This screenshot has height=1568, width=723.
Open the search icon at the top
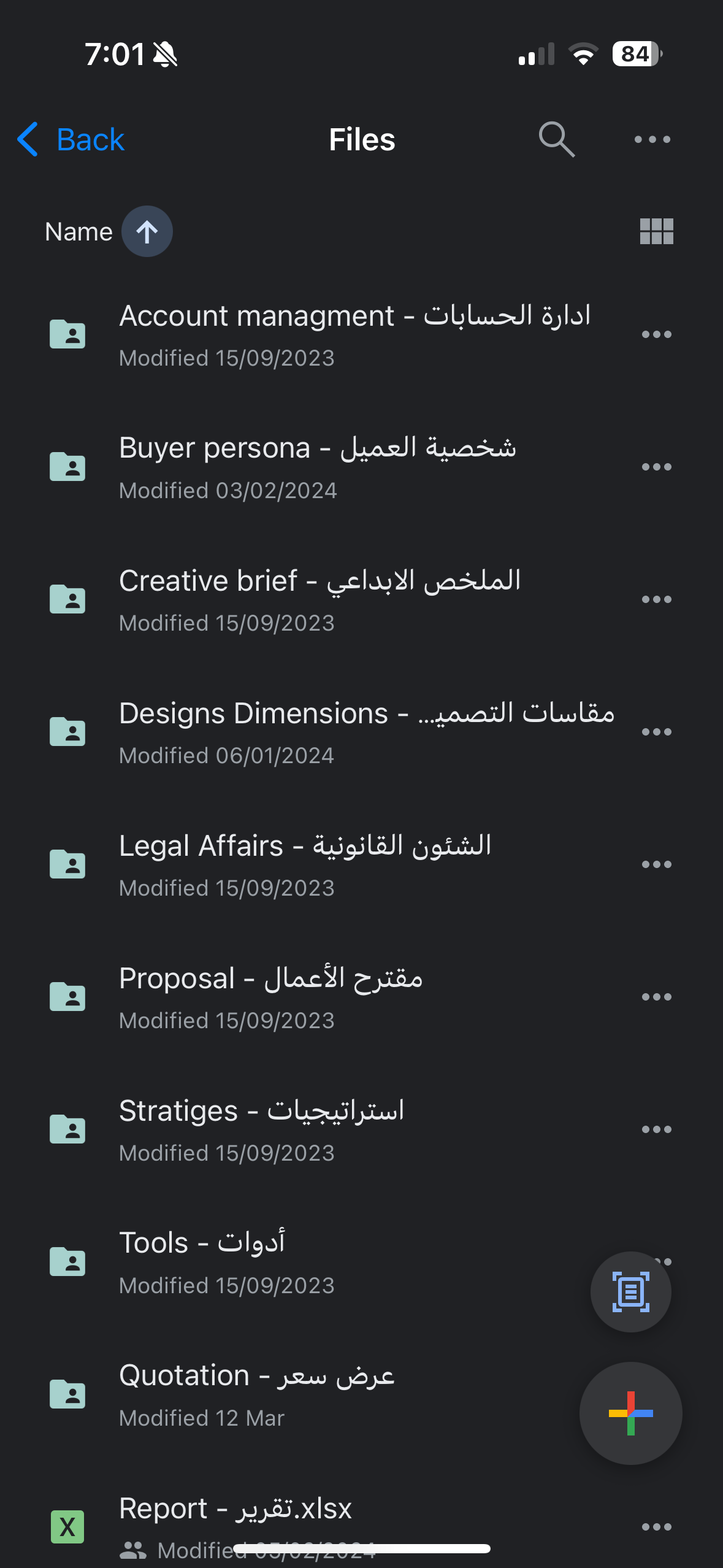coord(555,139)
